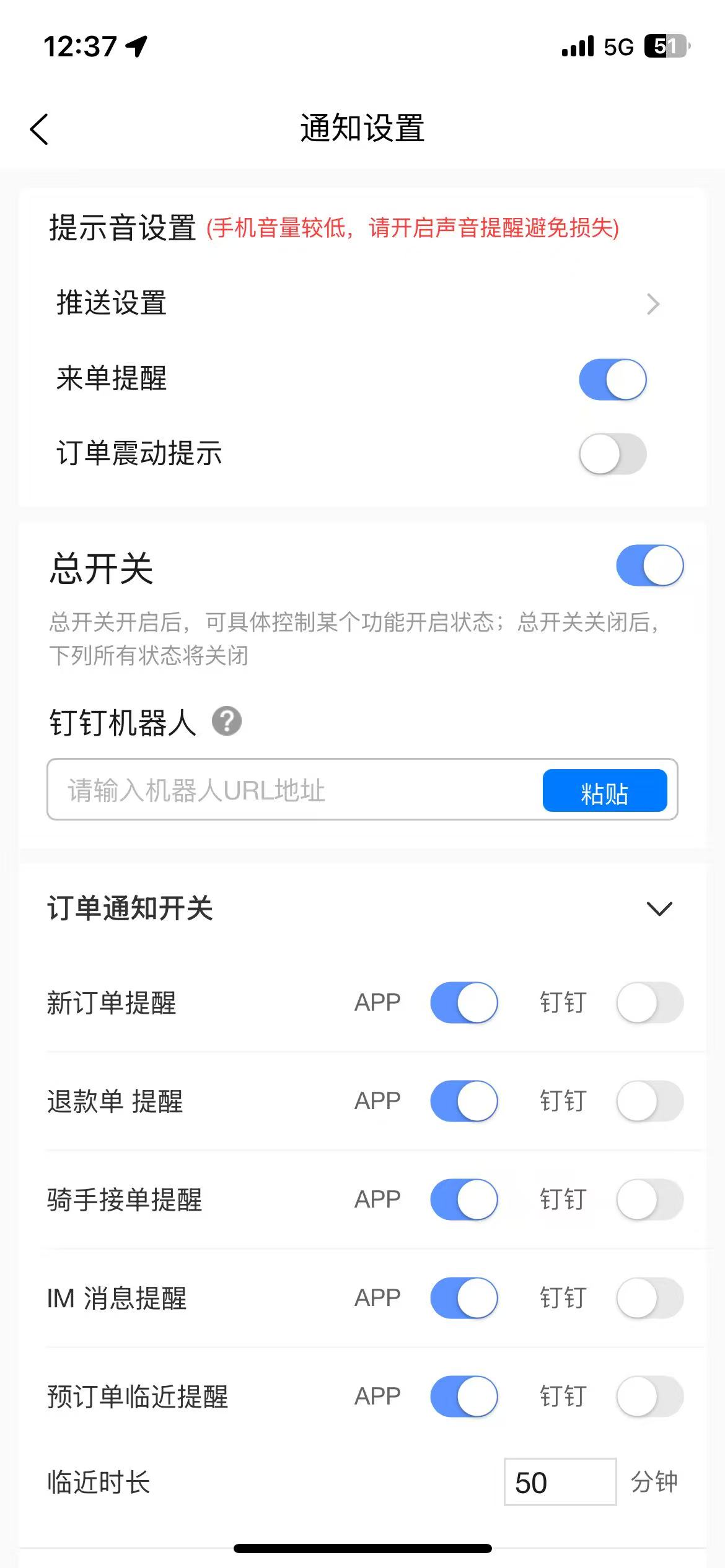Enable 订单震动提示 switch
This screenshot has height=1568, width=725.
click(x=612, y=454)
